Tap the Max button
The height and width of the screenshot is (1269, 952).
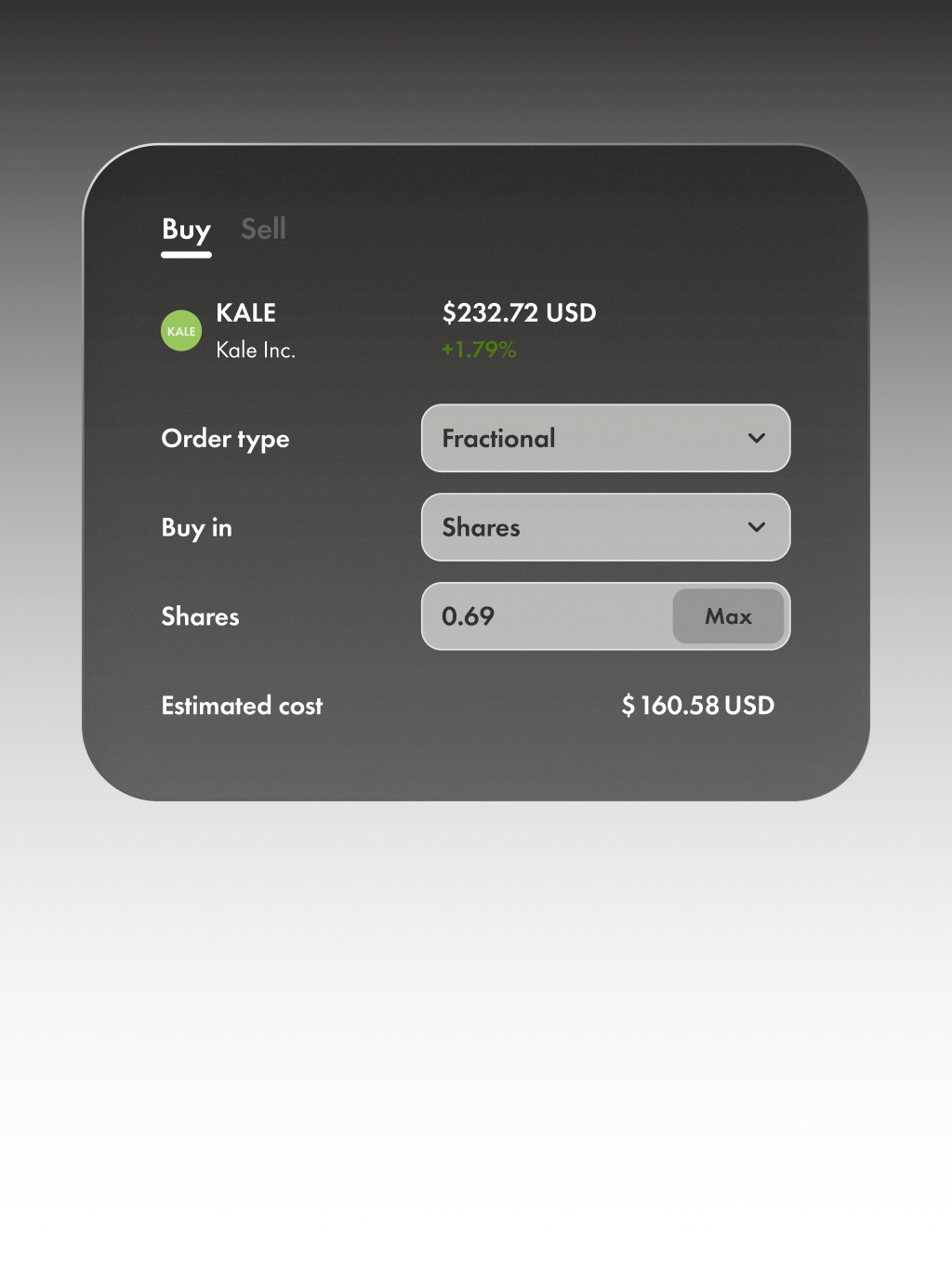tap(728, 616)
